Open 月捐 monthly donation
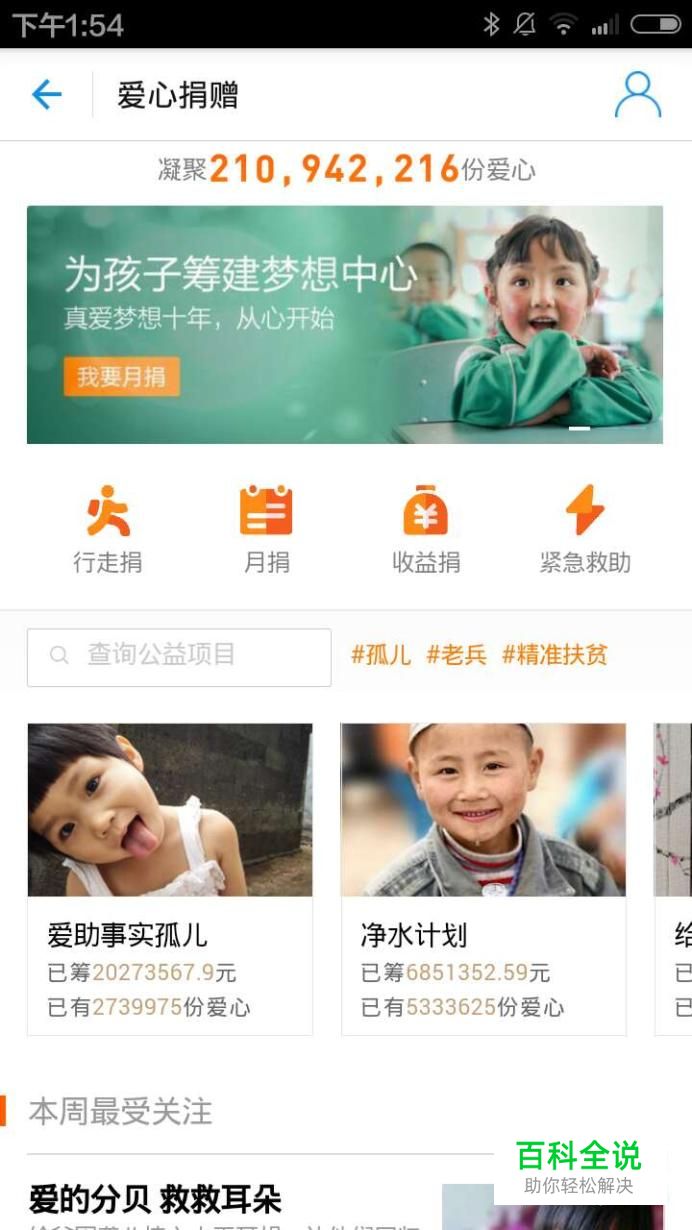Screen dimensions: 692x1230 tap(266, 529)
